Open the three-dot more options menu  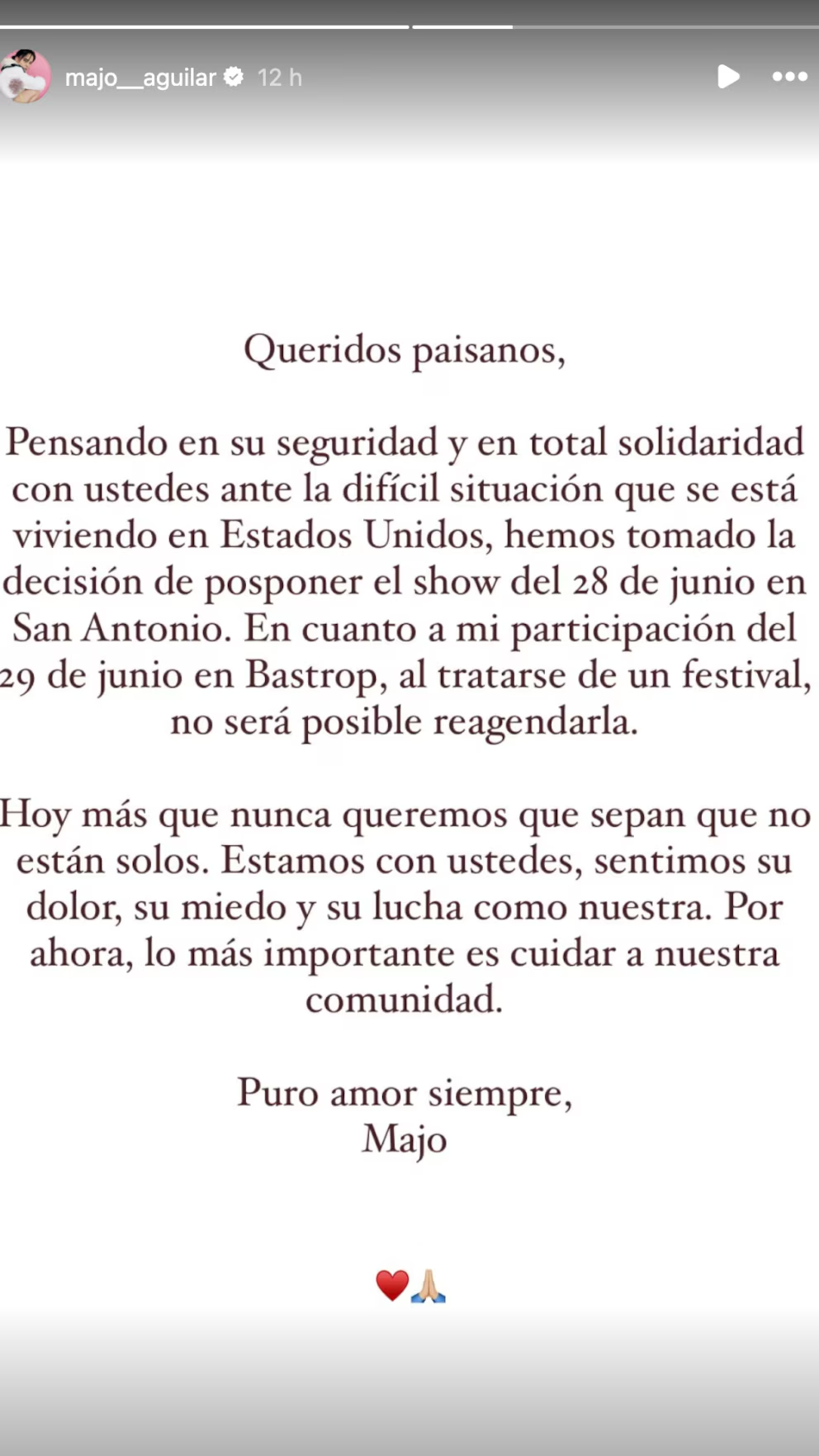[x=790, y=77]
